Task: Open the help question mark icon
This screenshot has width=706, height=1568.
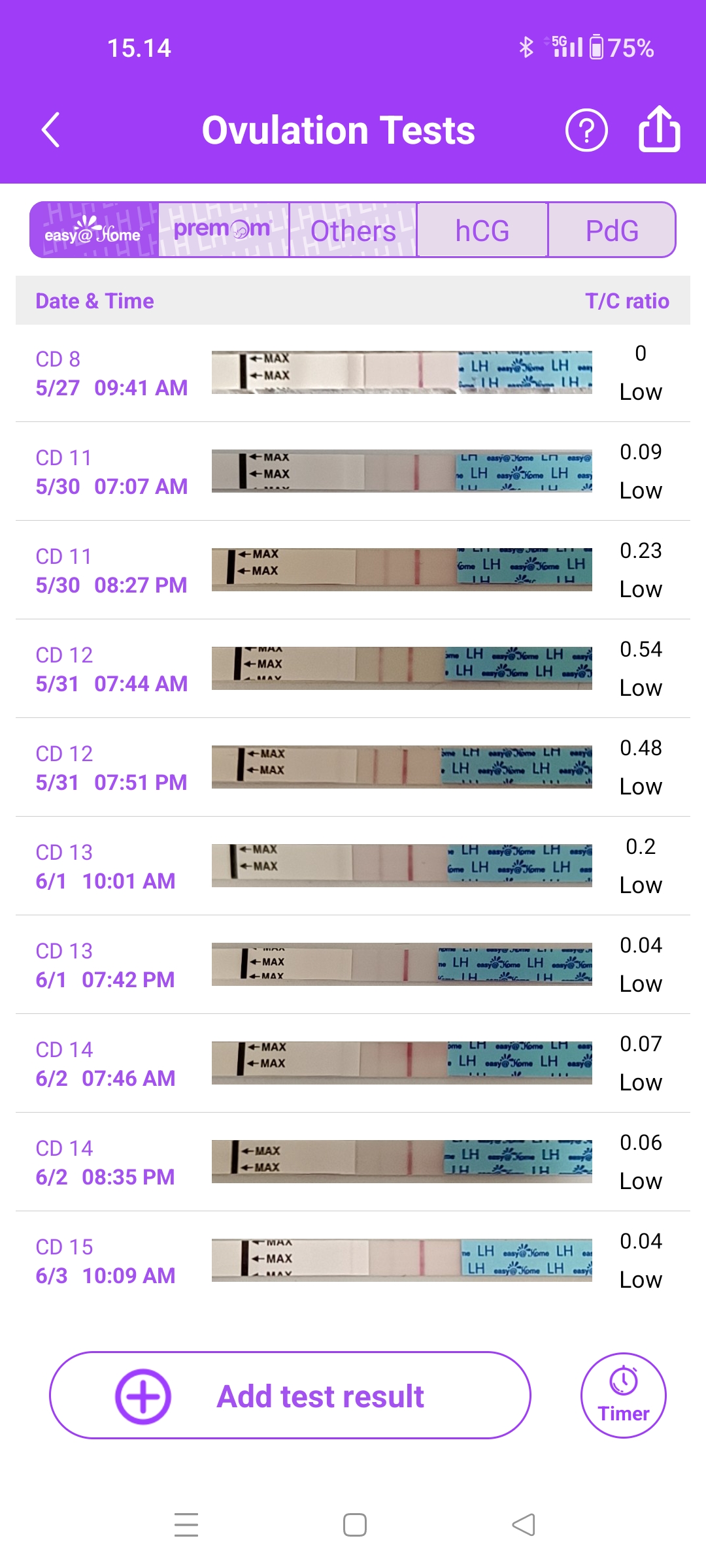Action: [x=586, y=130]
